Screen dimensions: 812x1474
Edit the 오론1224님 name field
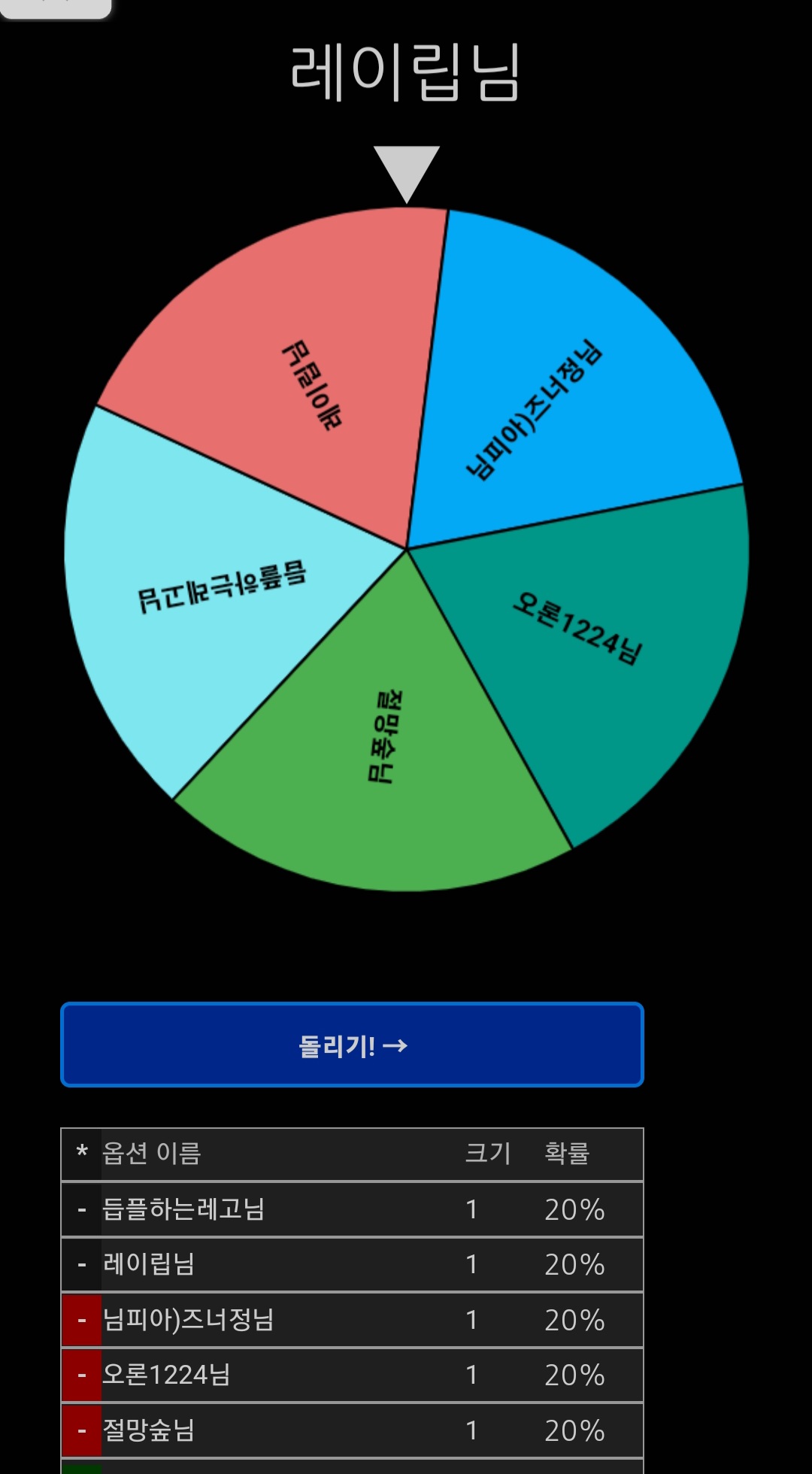click(x=271, y=1375)
